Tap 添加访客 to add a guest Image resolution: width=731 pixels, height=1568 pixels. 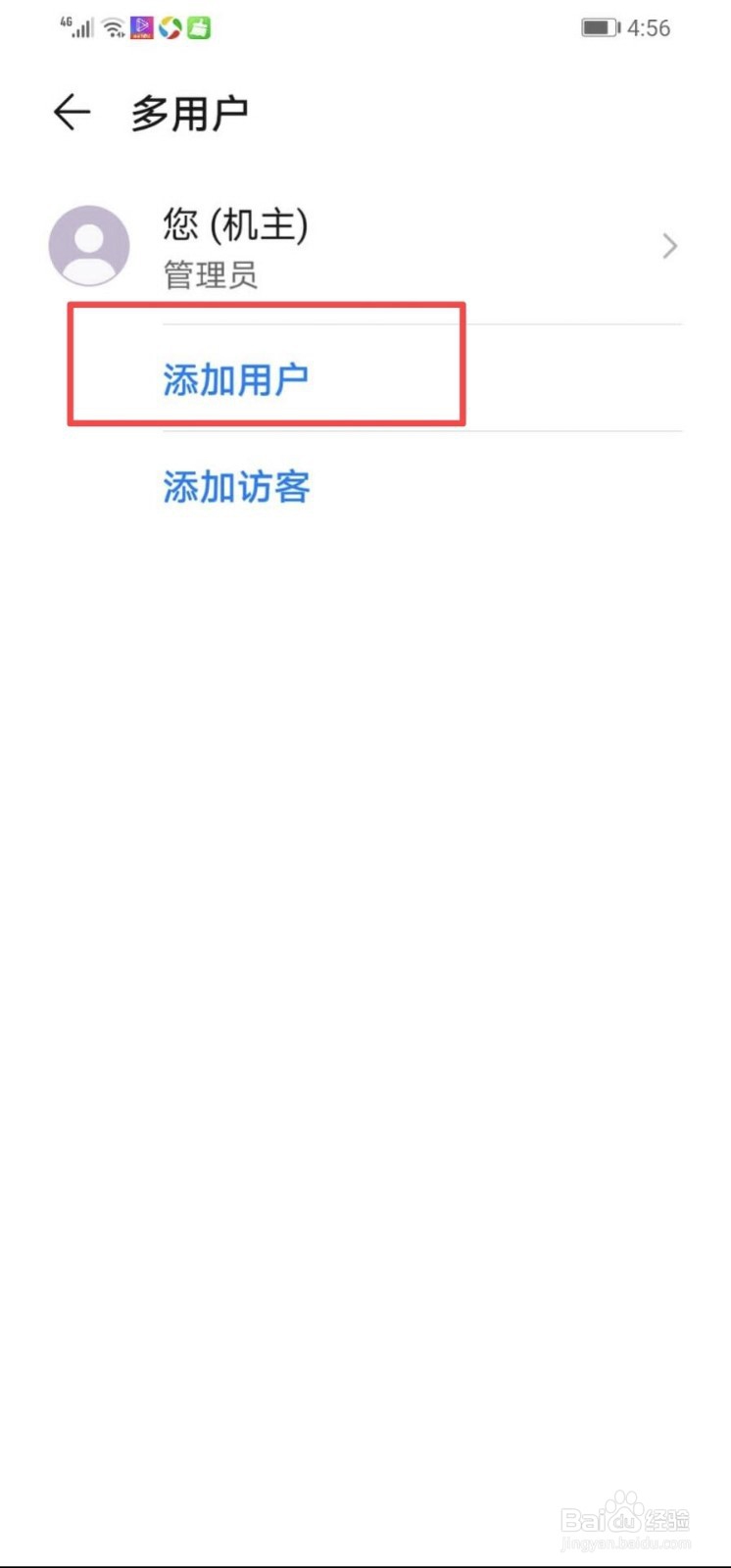(x=236, y=487)
